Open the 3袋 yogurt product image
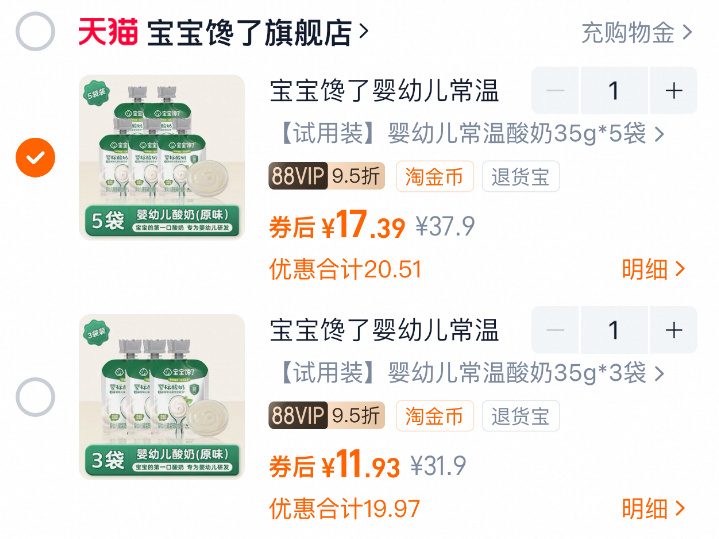The height and width of the screenshot is (539, 719). click(162, 397)
